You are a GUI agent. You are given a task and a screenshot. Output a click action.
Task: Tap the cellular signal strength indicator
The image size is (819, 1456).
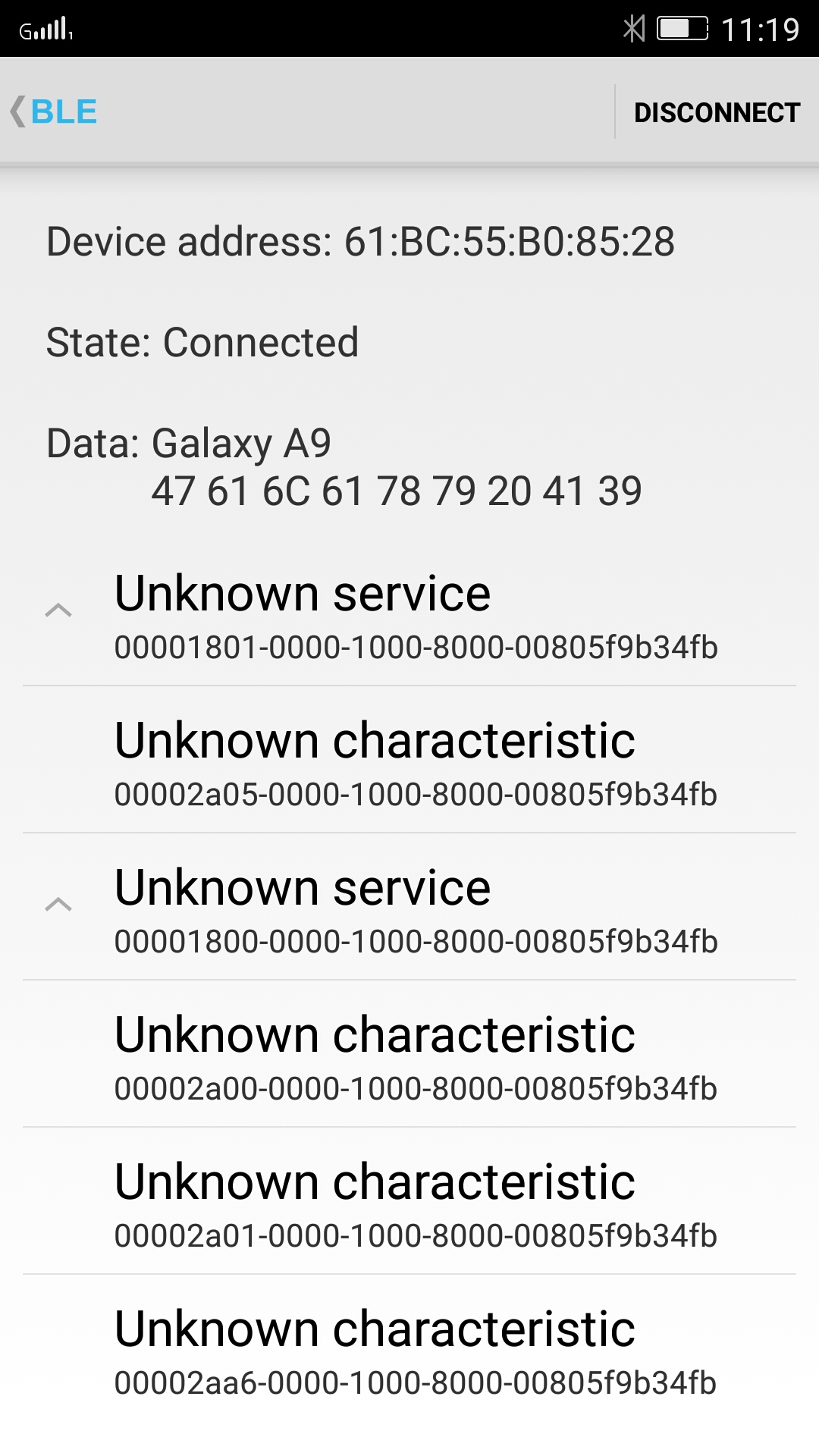point(45,29)
